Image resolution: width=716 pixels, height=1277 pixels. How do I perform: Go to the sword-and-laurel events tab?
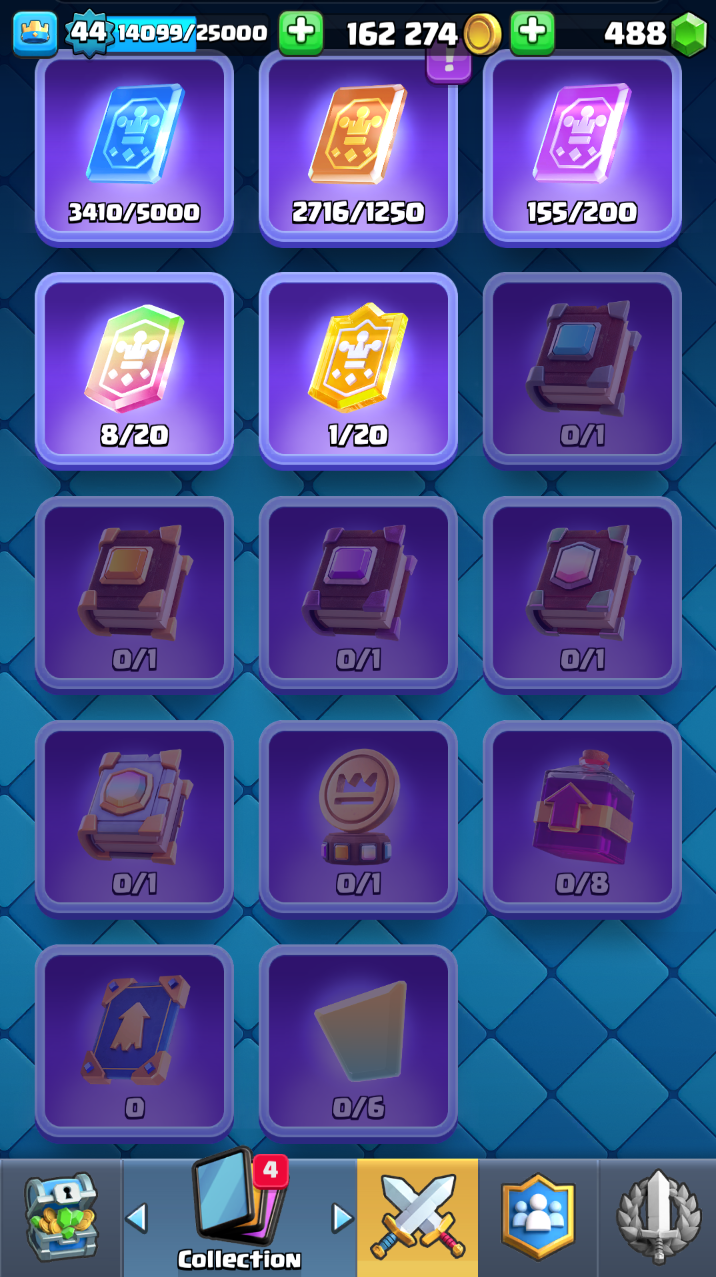click(657, 1217)
